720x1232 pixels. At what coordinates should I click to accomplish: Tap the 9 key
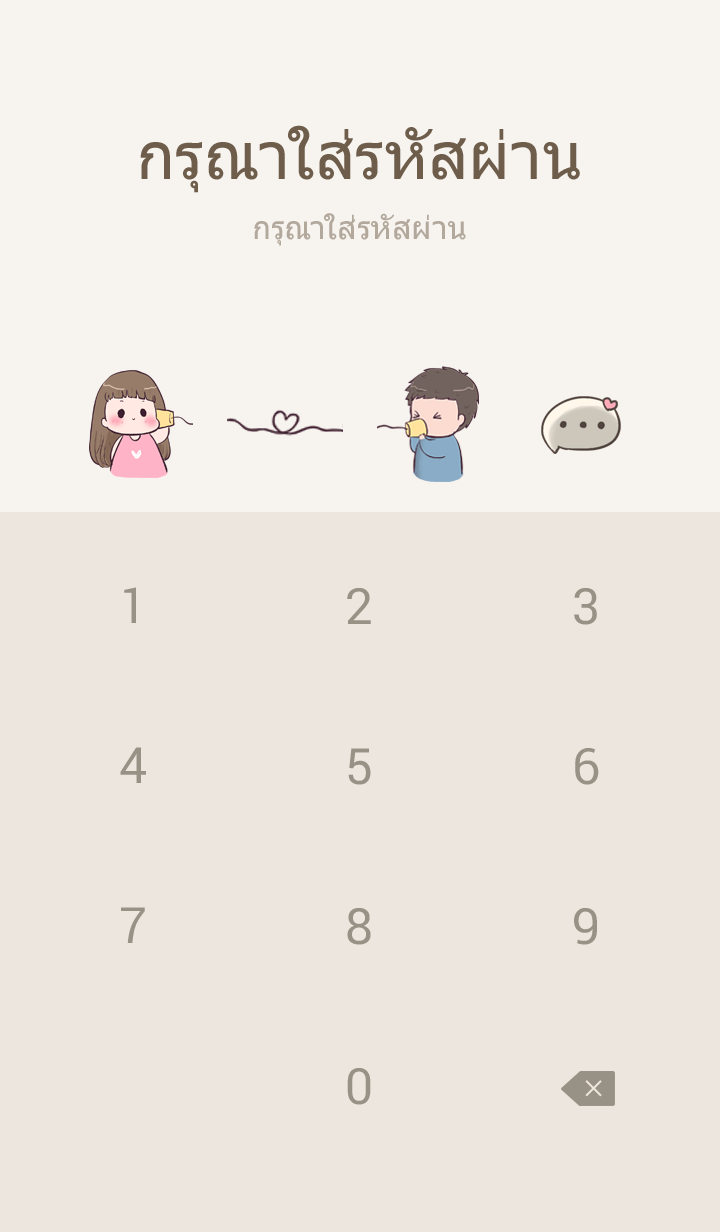[x=585, y=927]
